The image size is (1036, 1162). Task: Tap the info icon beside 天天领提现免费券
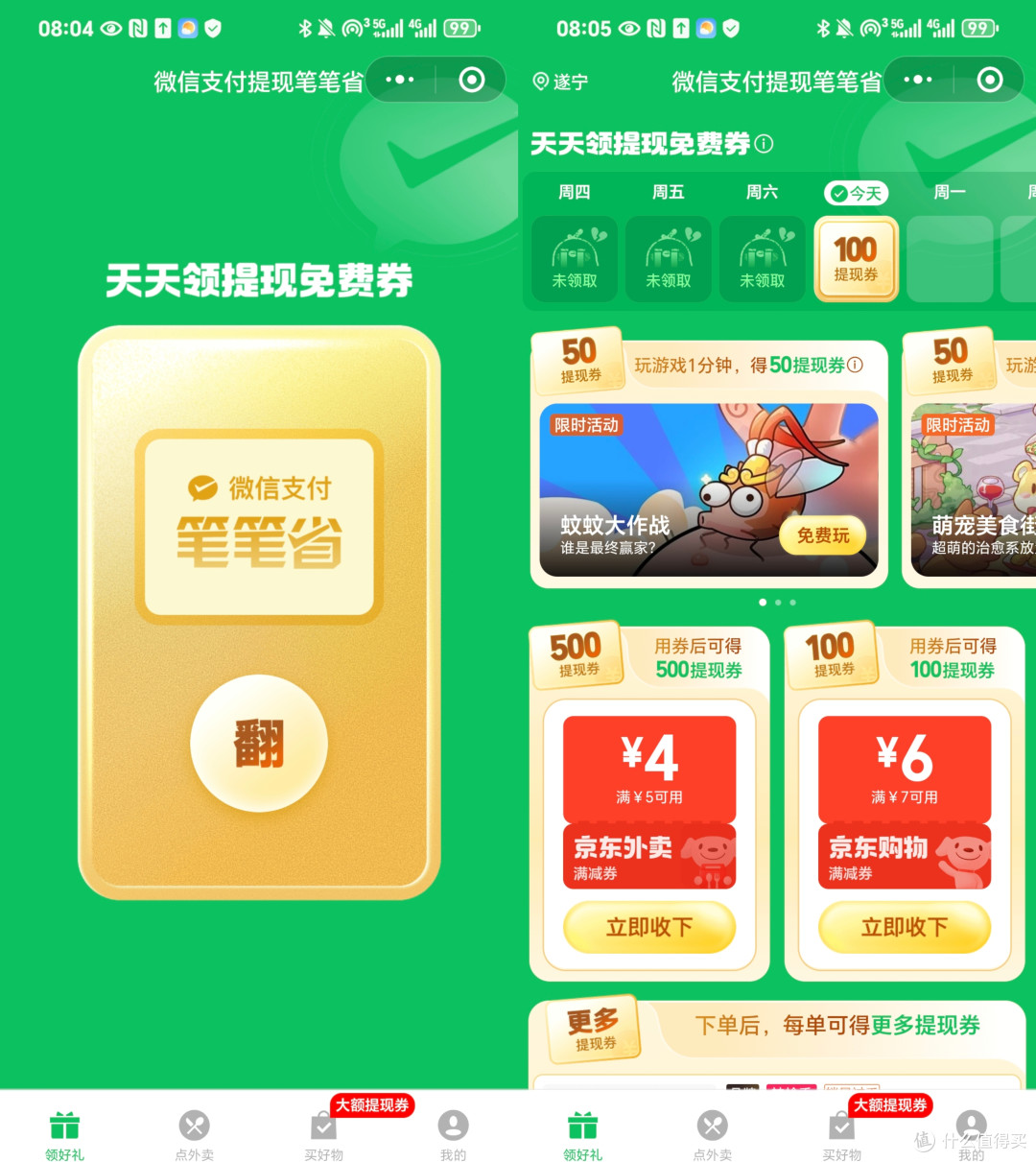click(763, 143)
